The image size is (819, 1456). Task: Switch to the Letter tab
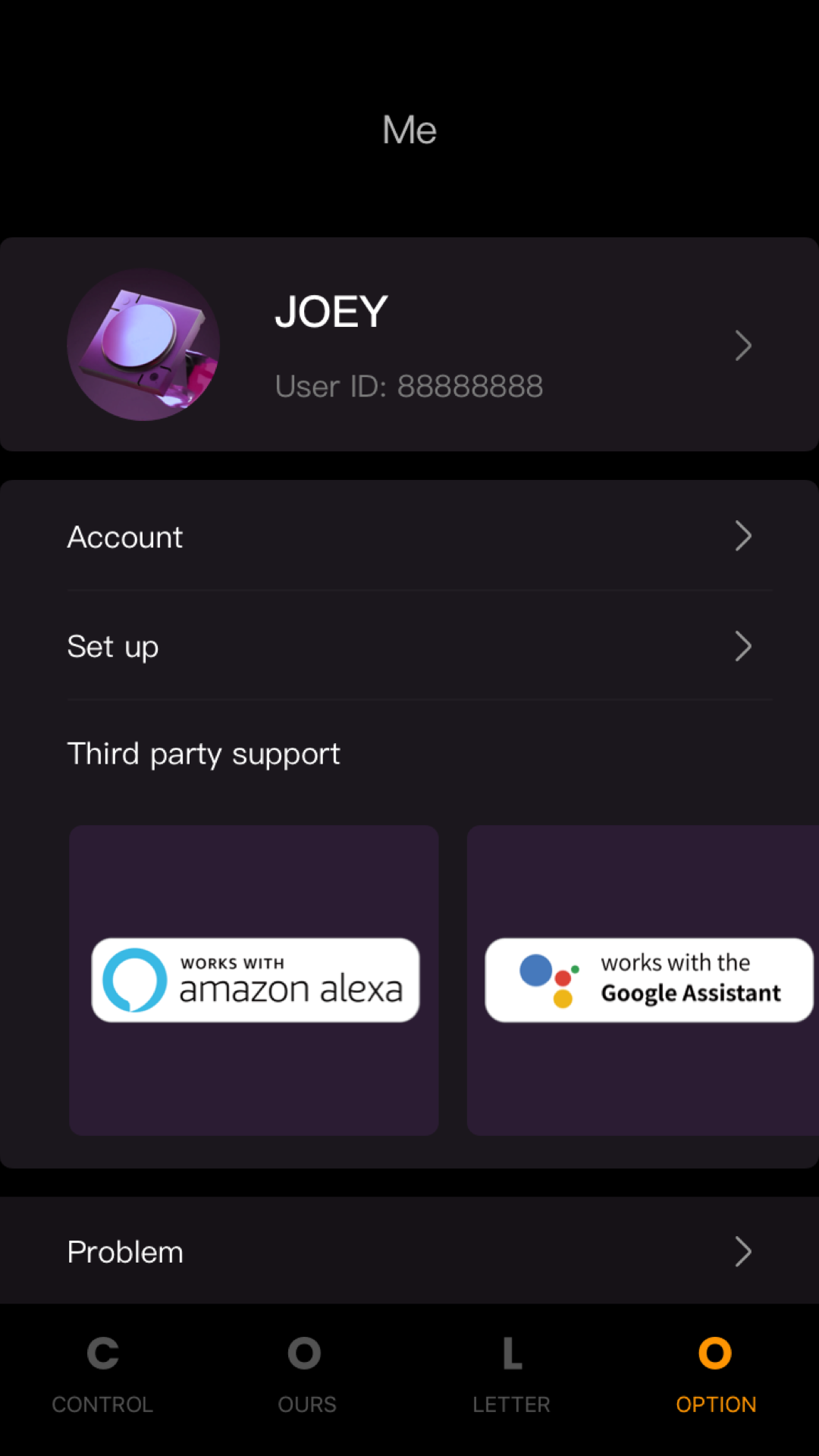(x=511, y=1374)
